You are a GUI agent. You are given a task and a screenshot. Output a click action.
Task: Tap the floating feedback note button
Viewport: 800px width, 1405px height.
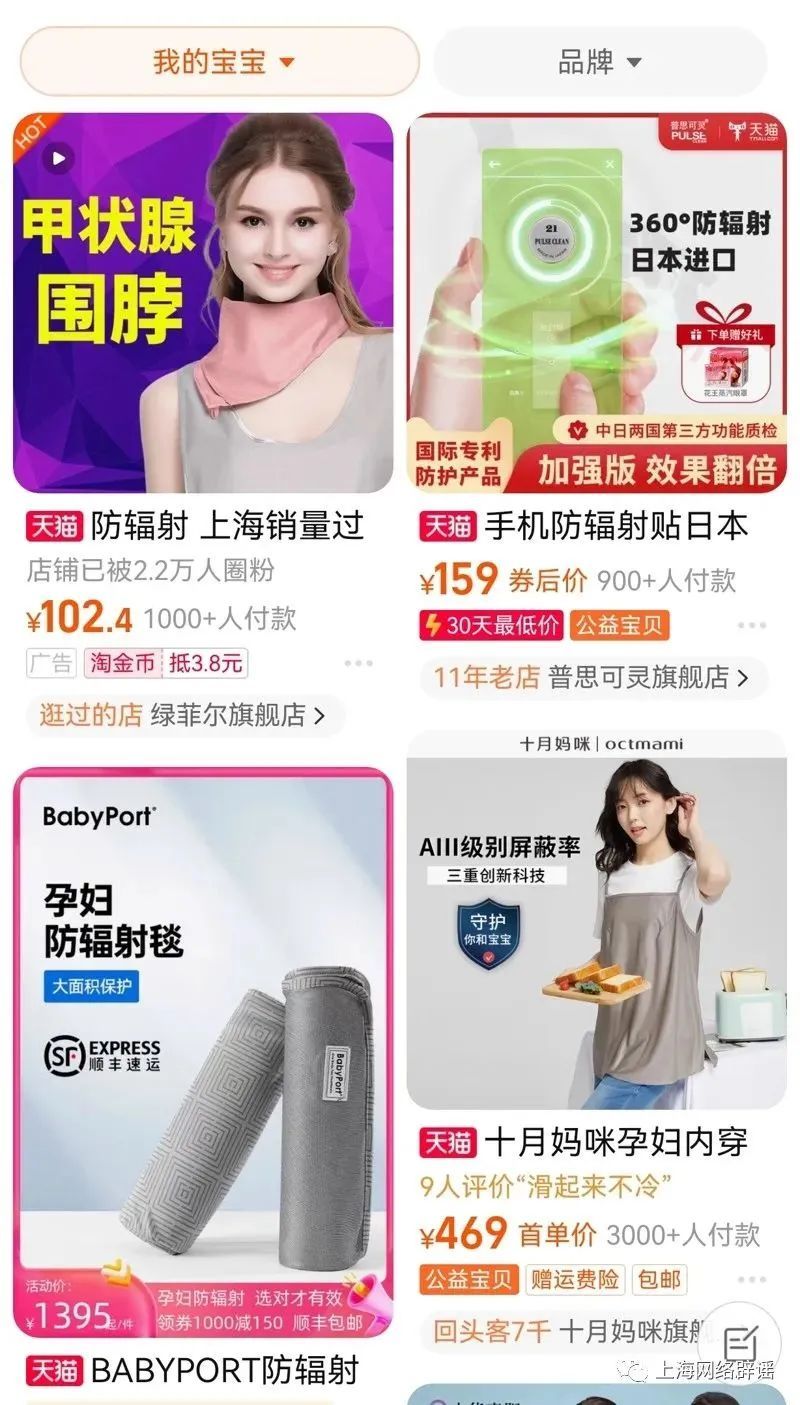point(738,1343)
